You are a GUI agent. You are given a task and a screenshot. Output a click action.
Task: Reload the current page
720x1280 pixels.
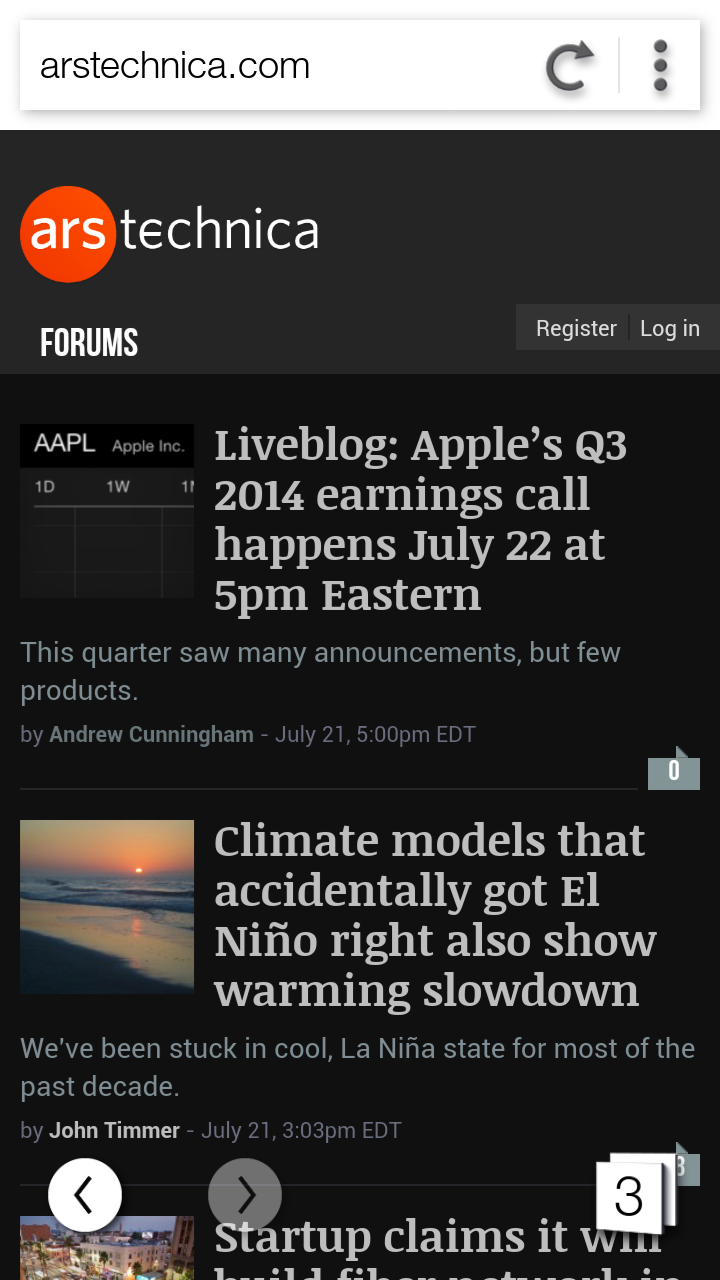pos(570,67)
